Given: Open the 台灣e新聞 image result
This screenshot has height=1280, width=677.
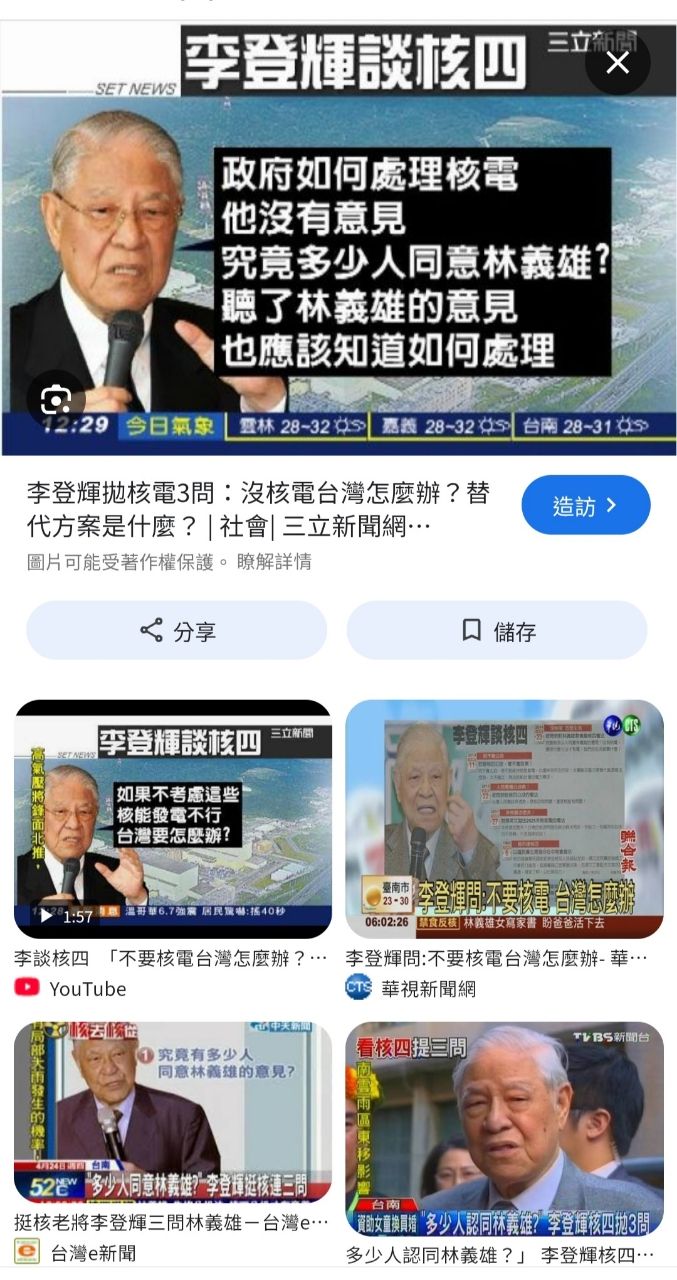Looking at the screenshot, I should click(172, 1111).
